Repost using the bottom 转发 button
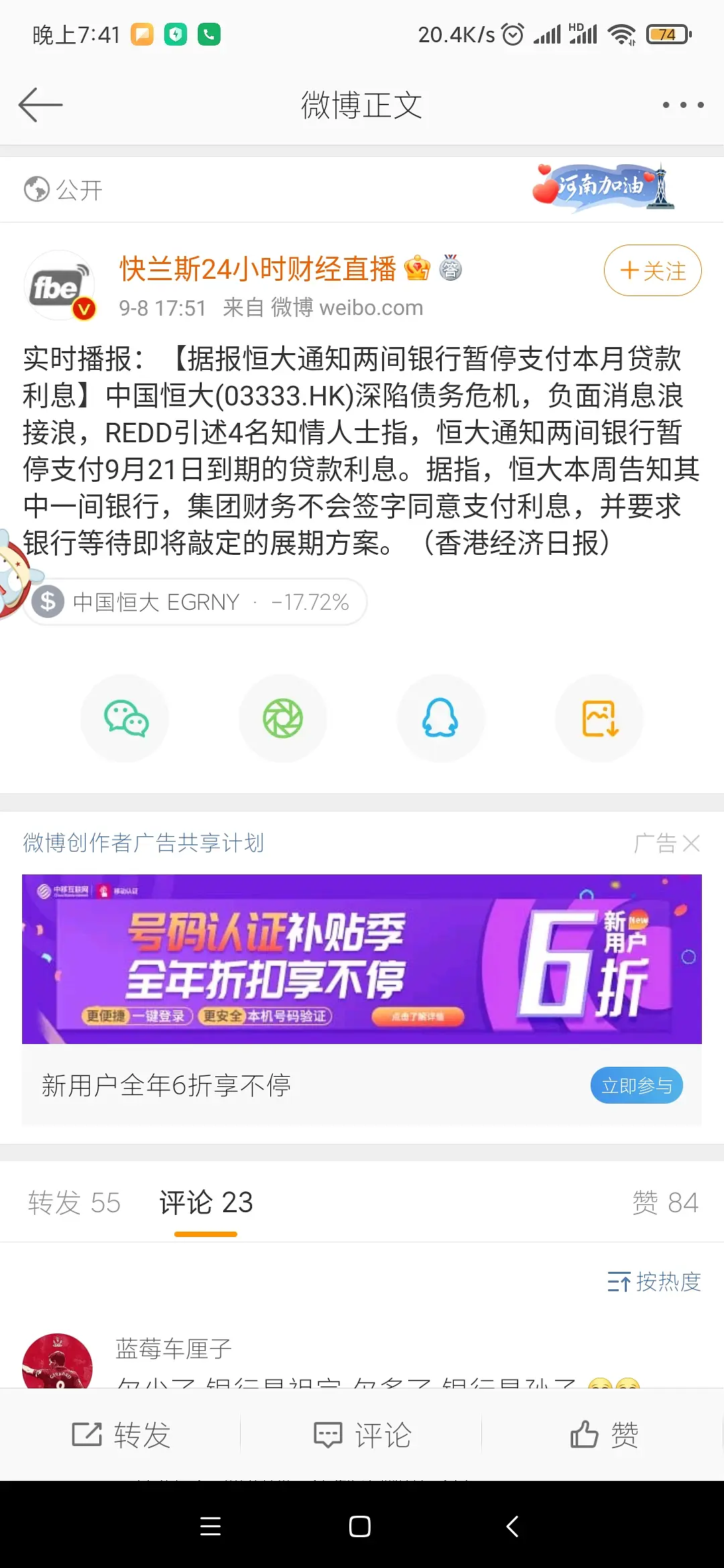 [x=121, y=1435]
